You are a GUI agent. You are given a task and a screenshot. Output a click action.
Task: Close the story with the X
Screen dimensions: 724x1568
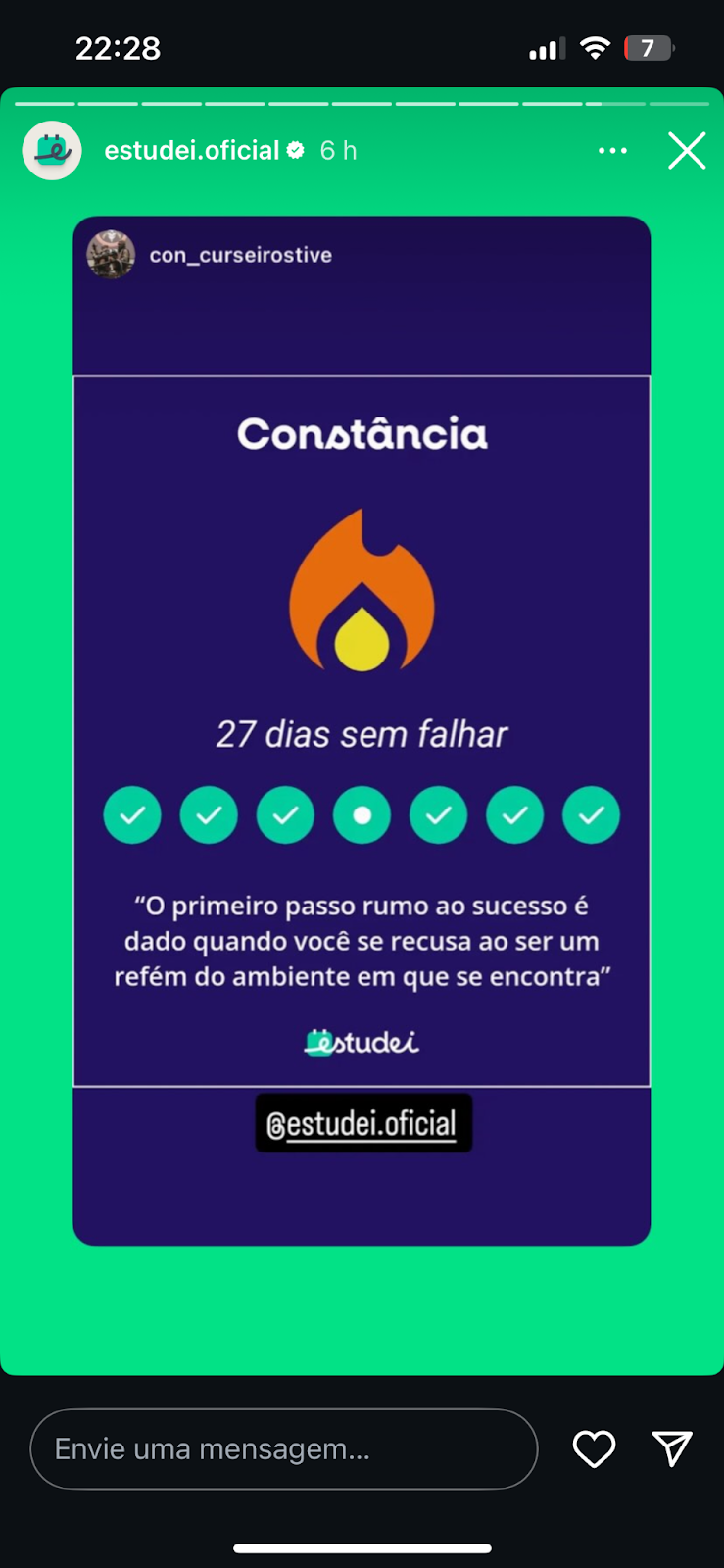tap(687, 151)
